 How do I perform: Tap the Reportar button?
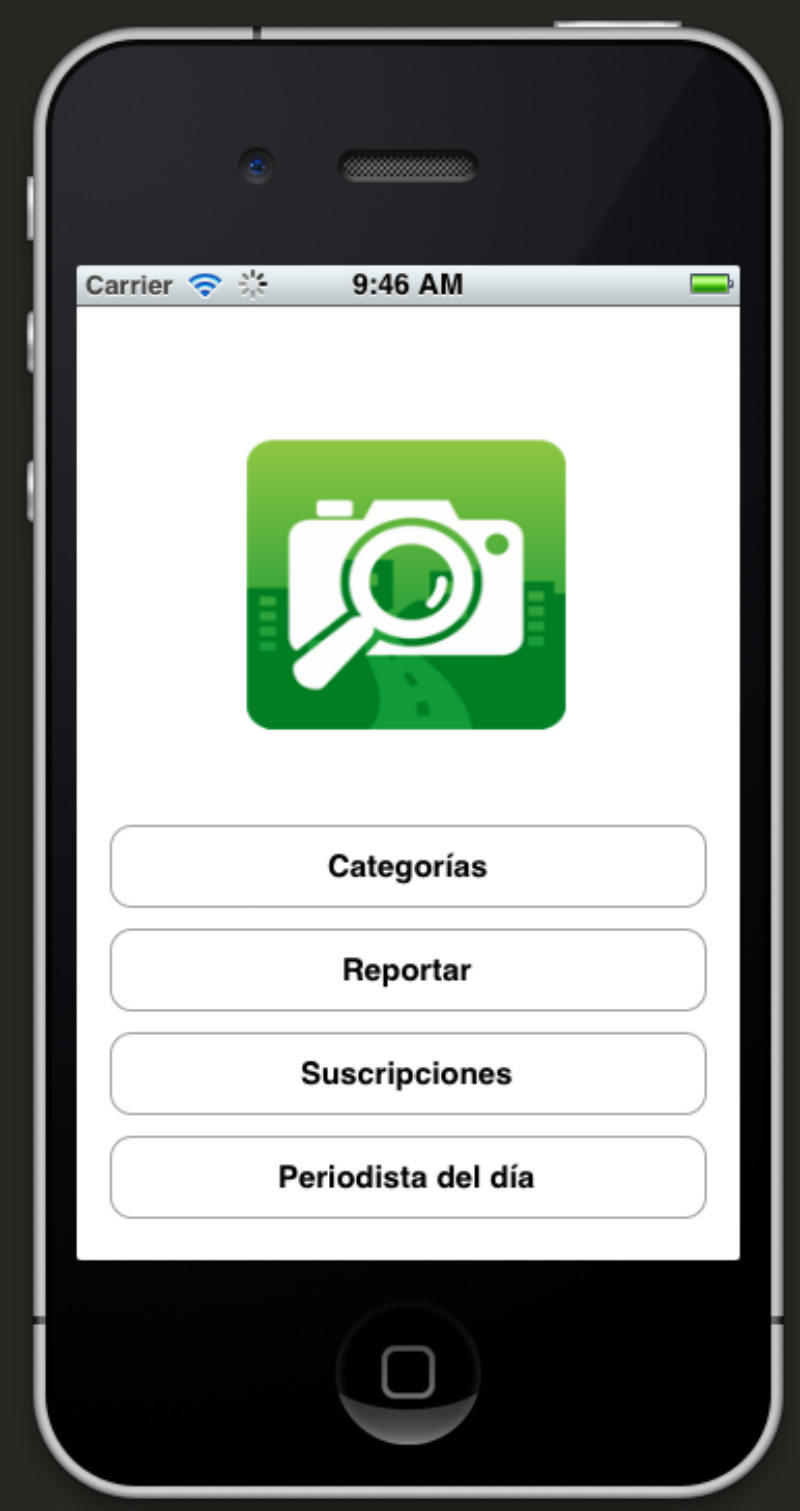coord(408,970)
